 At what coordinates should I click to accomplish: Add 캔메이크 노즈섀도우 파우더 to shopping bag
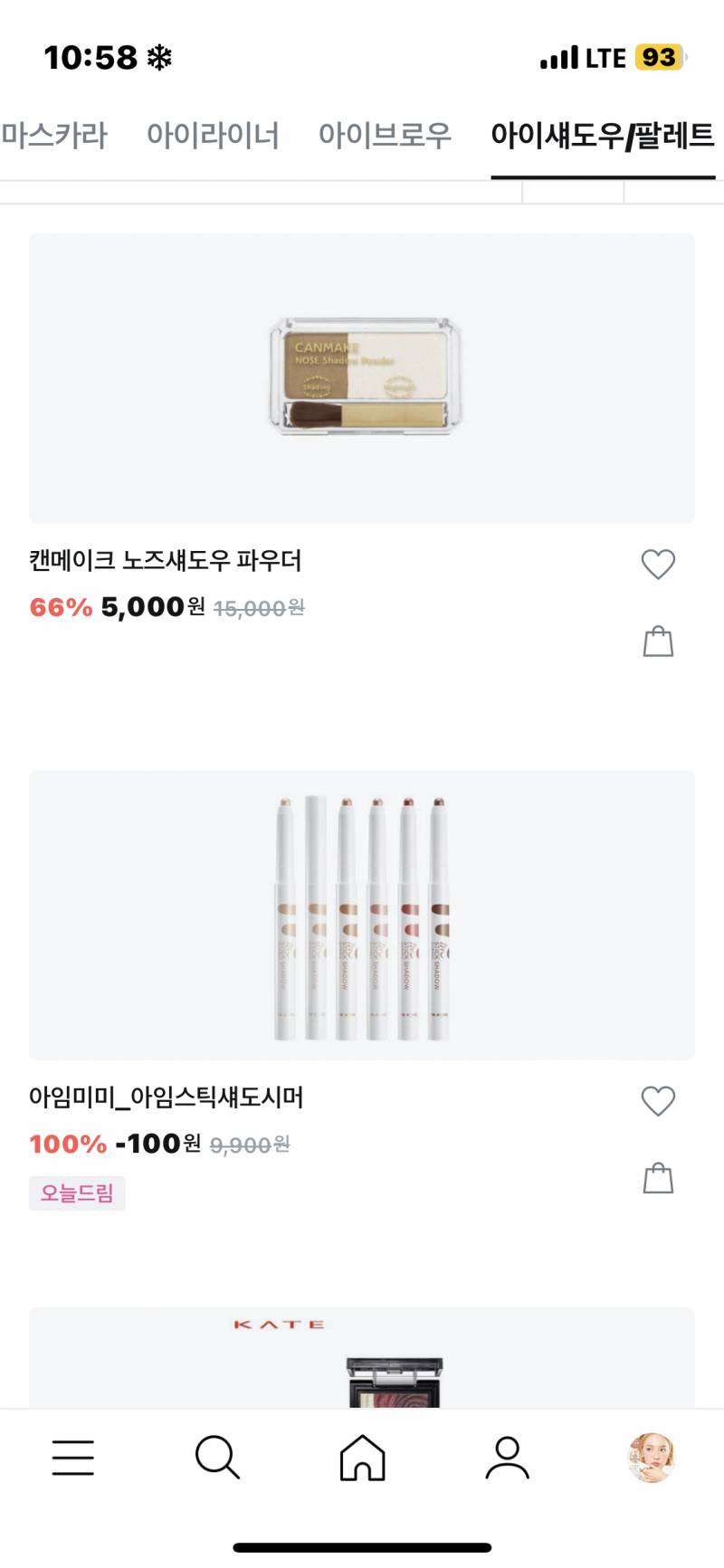point(659,641)
